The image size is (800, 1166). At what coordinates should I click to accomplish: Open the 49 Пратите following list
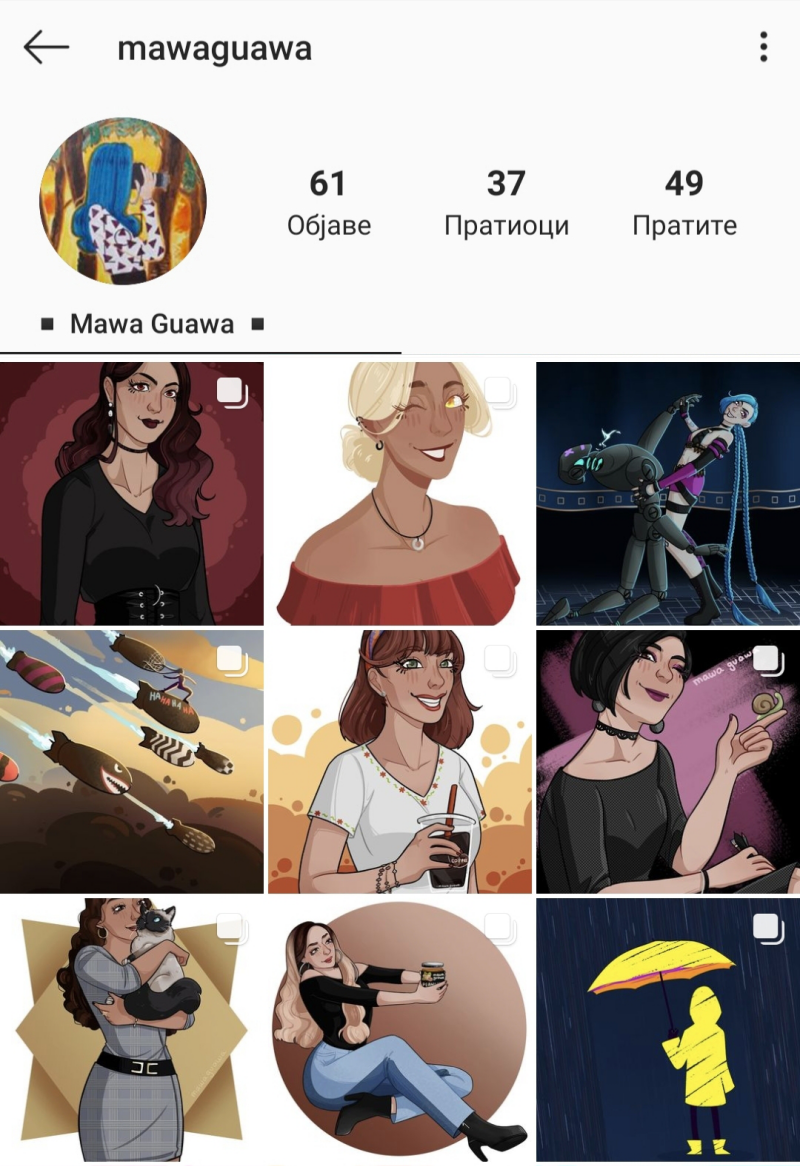click(x=684, y=202)
